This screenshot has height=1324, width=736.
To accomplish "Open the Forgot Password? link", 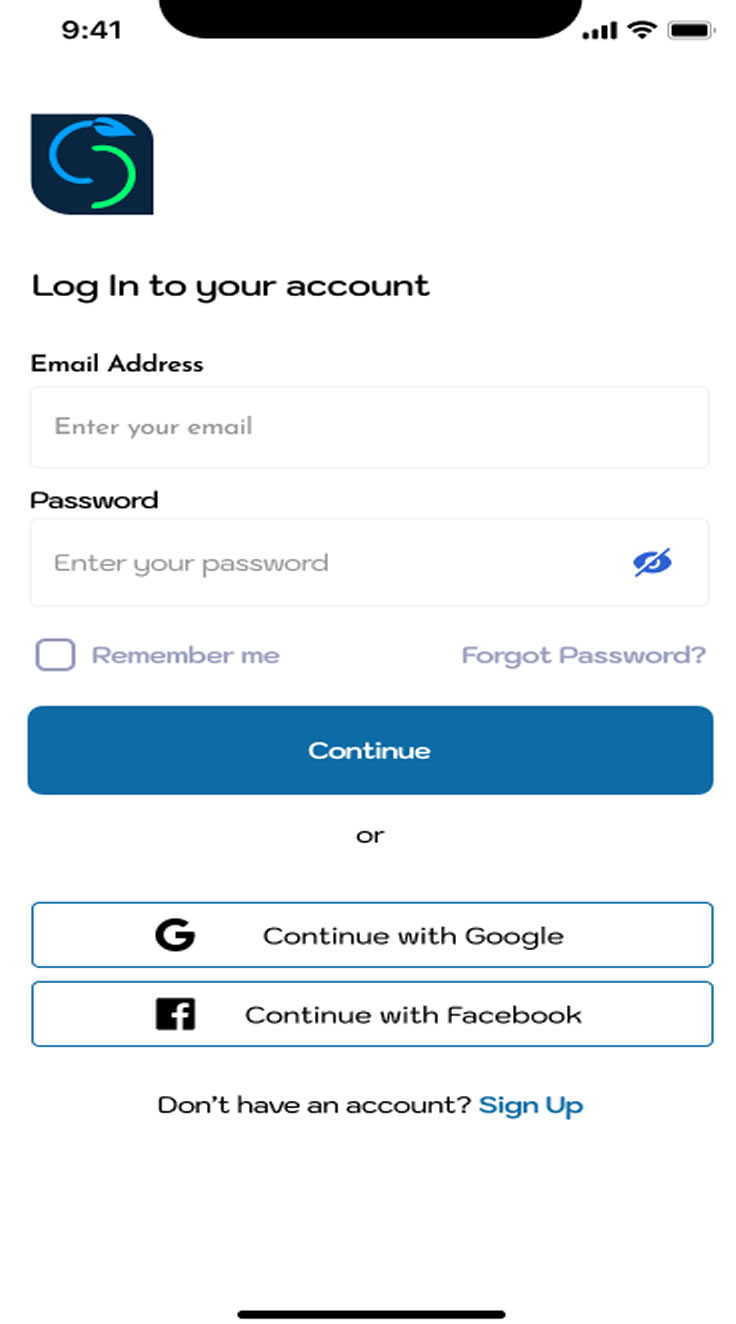I will tap(583, 655).
